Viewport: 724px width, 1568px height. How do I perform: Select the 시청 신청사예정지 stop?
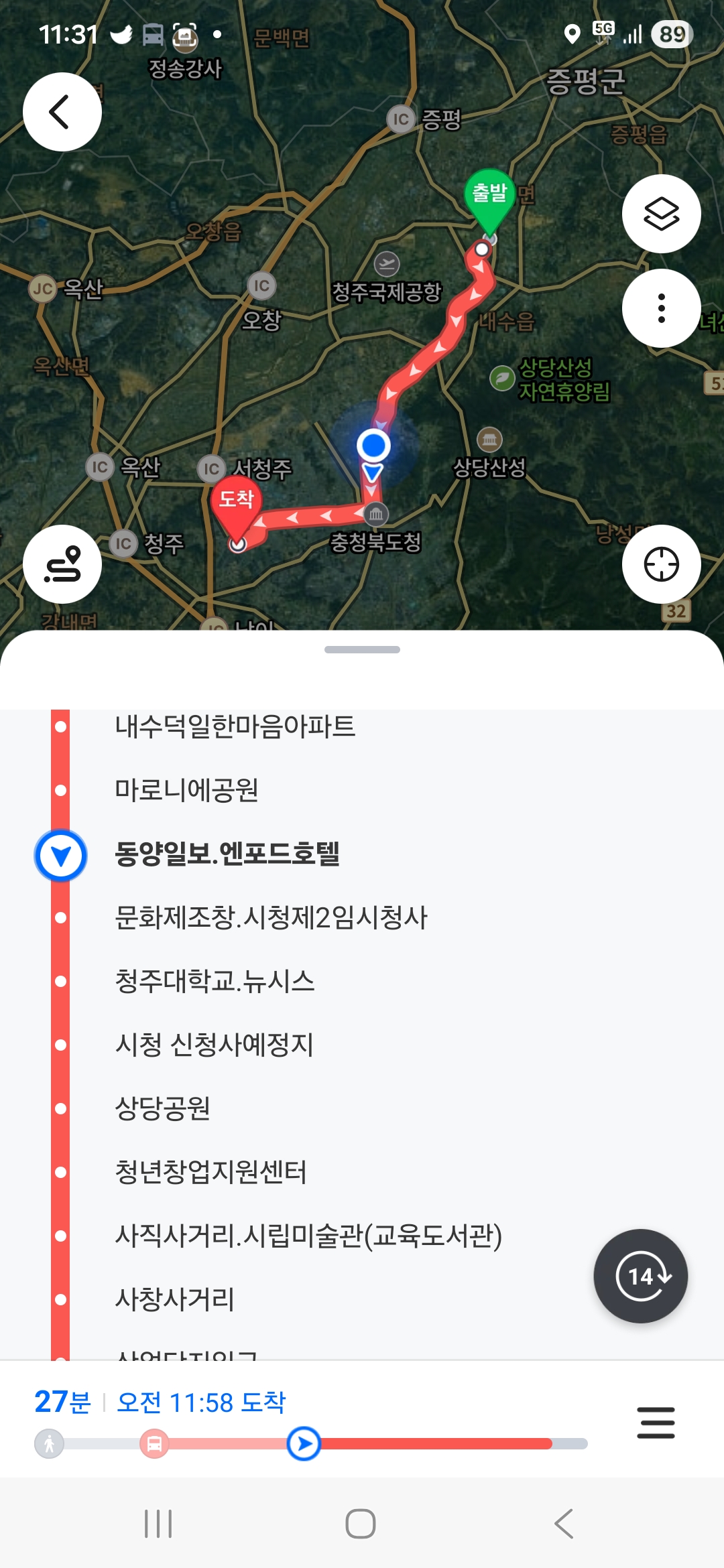[215, 1045]
